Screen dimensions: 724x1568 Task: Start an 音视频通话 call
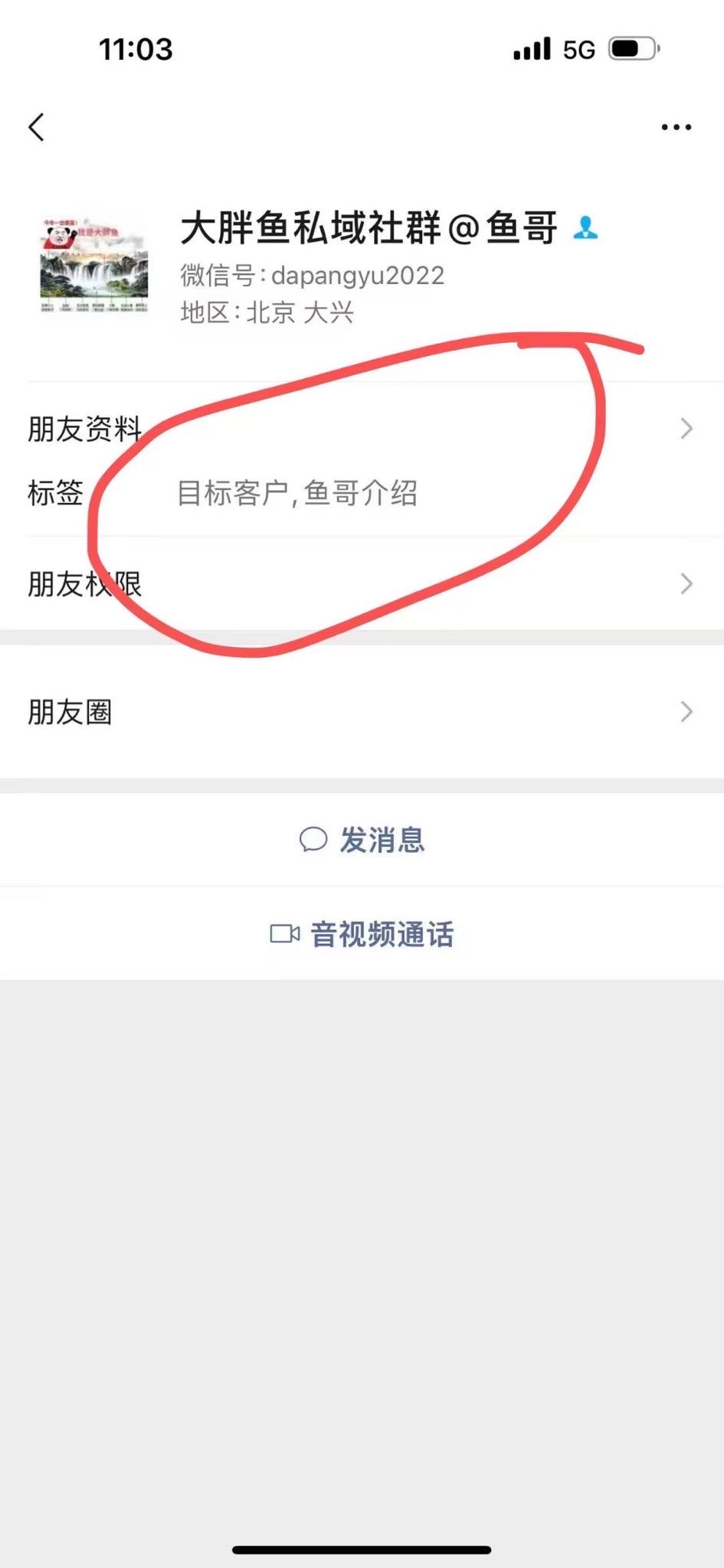(362, 934)
